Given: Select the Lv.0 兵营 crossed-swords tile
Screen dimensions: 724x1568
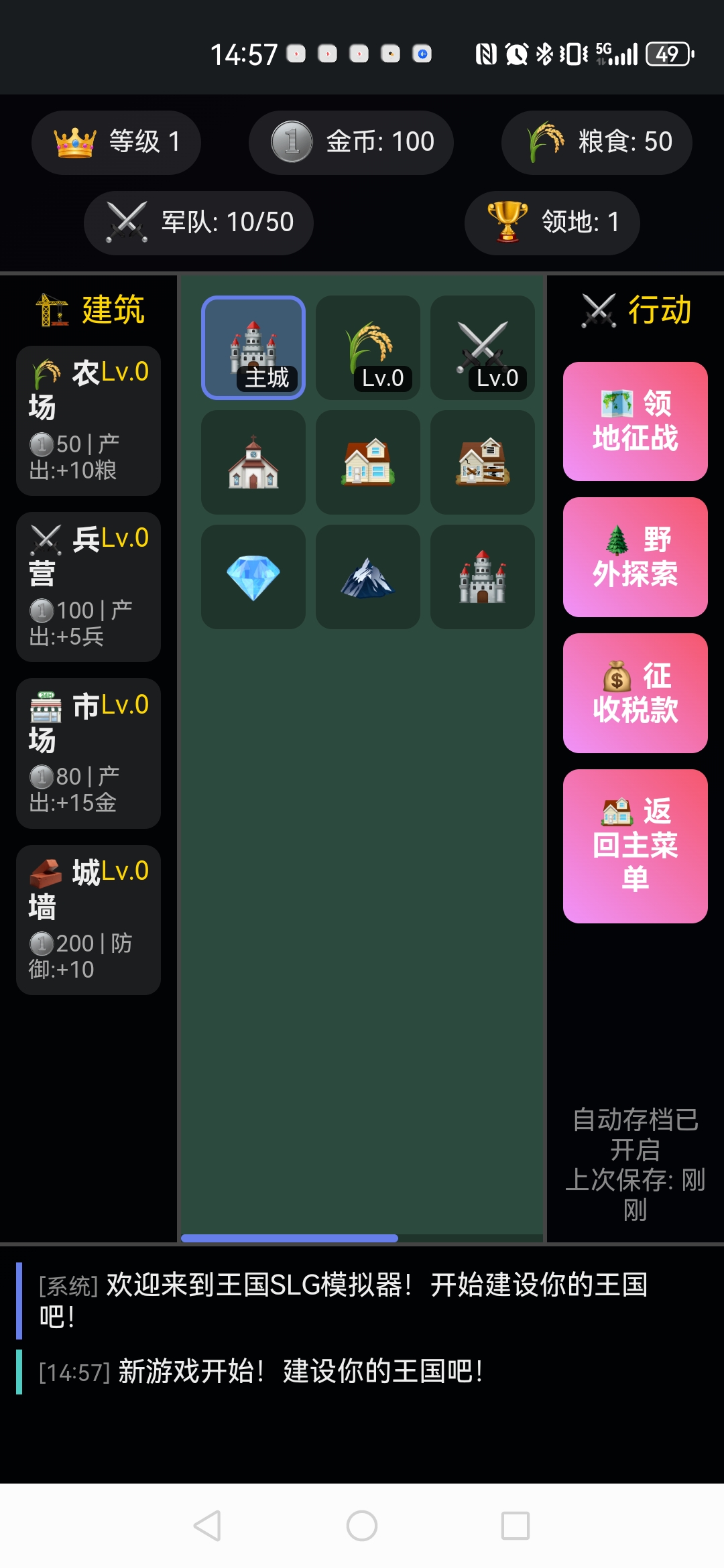Looking at the screenshot, I should (x=483, y=347).
